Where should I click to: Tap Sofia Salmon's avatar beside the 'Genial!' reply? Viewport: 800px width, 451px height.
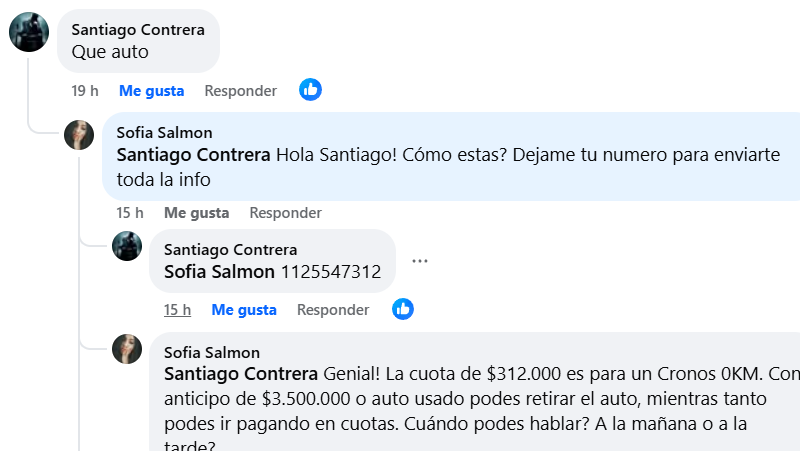(x=127, y=349)
